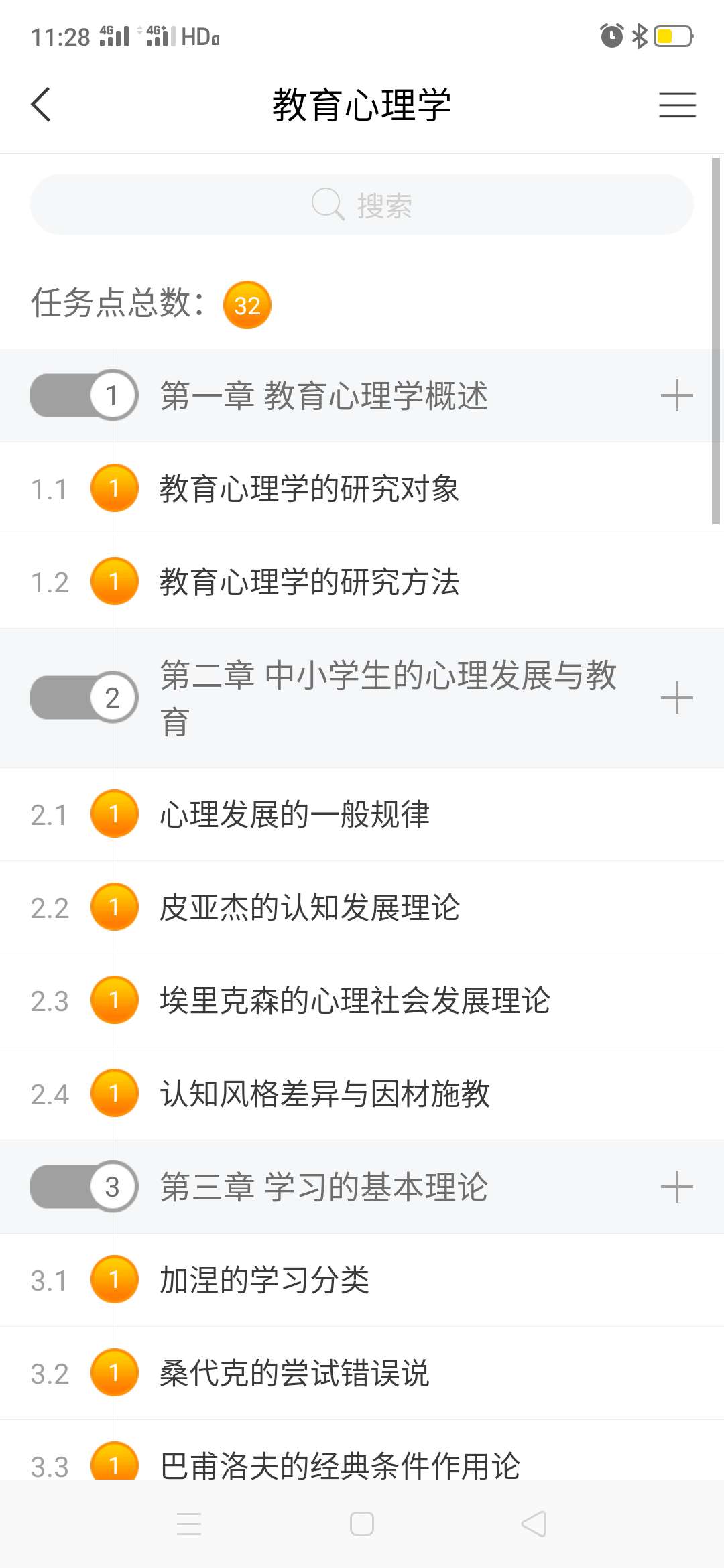Screen dimensions: 724x1568
Task: Expand 第三章 学习的基本理论 plus icon
Action: (676, 1187)
